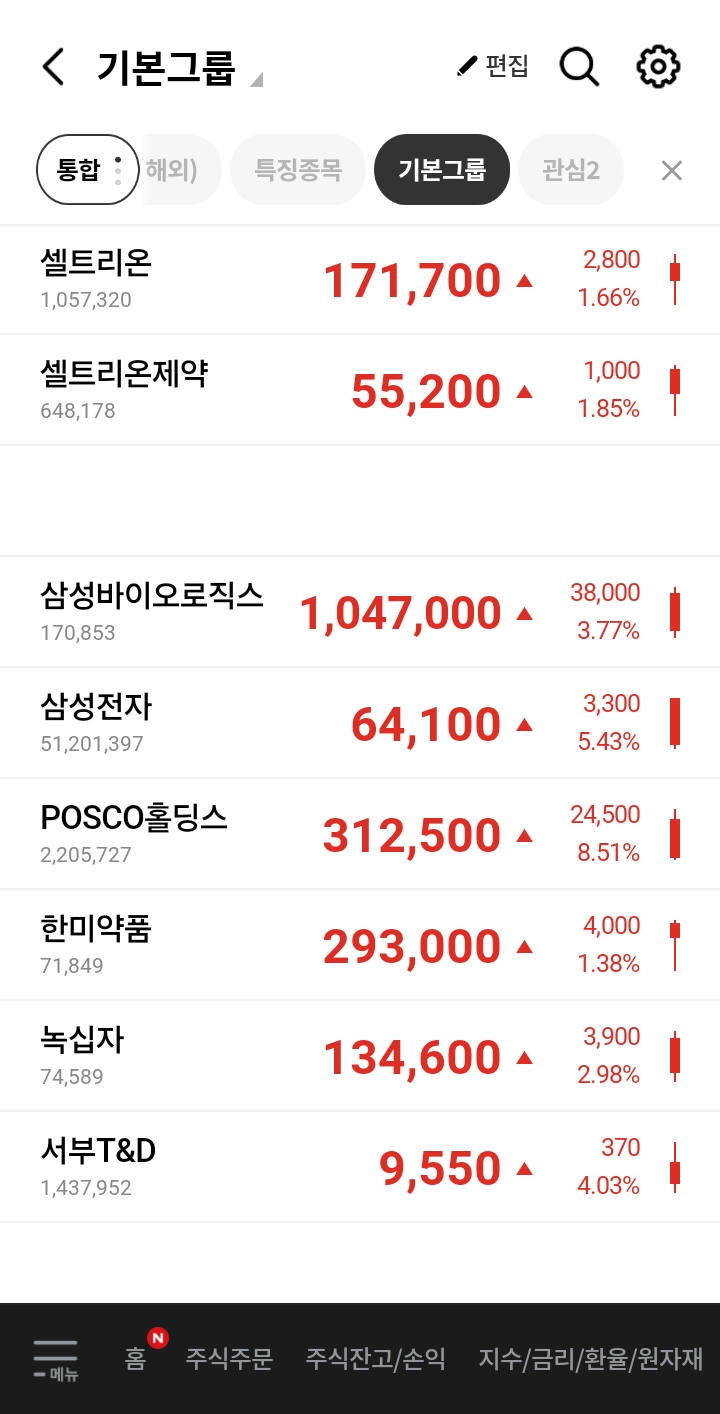Open 지수/금리/환율/원자재 in bottom bar
This screenshot has width=720, height=1414.
[591, 1359]
